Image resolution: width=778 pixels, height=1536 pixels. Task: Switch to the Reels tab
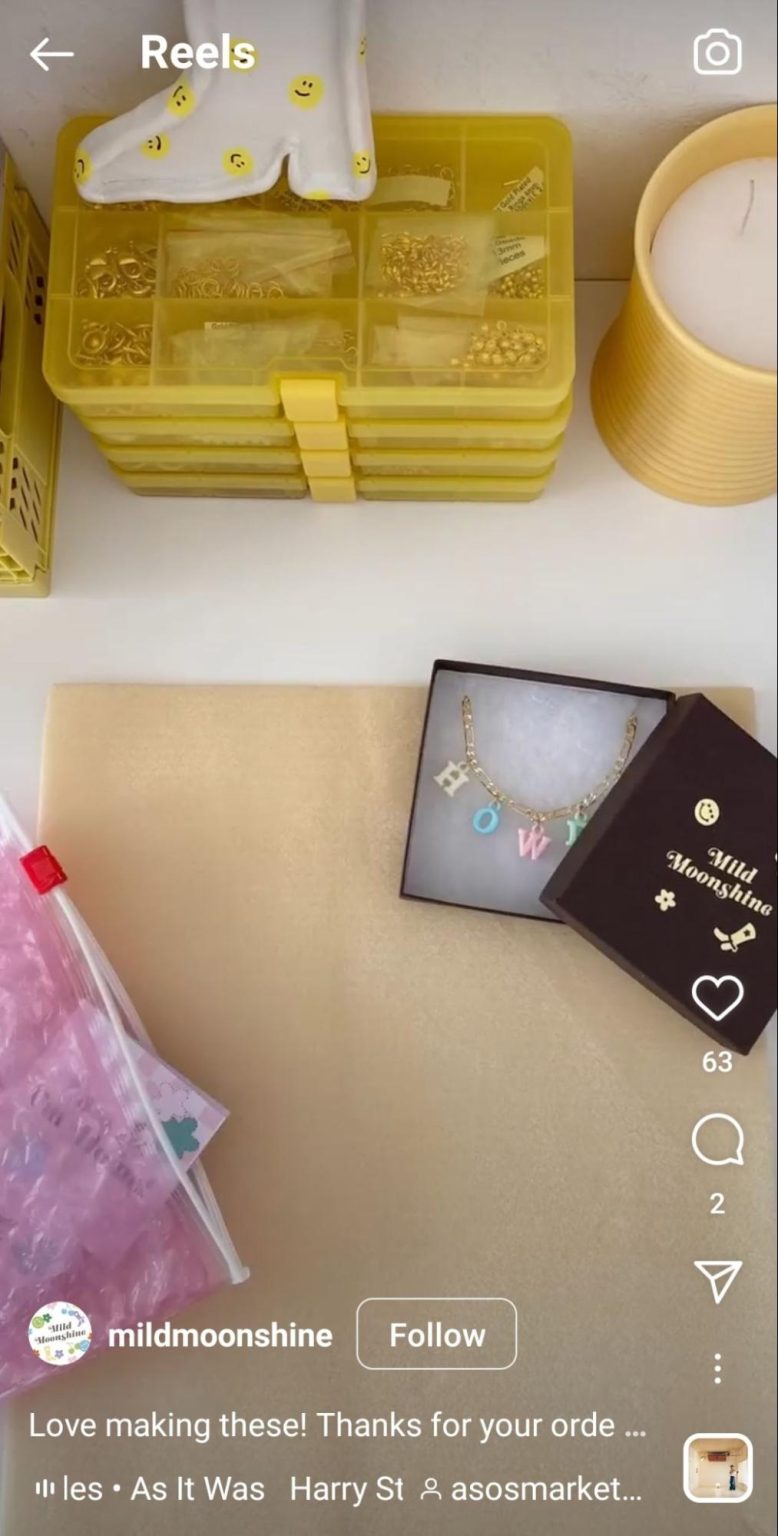point(197,52)
